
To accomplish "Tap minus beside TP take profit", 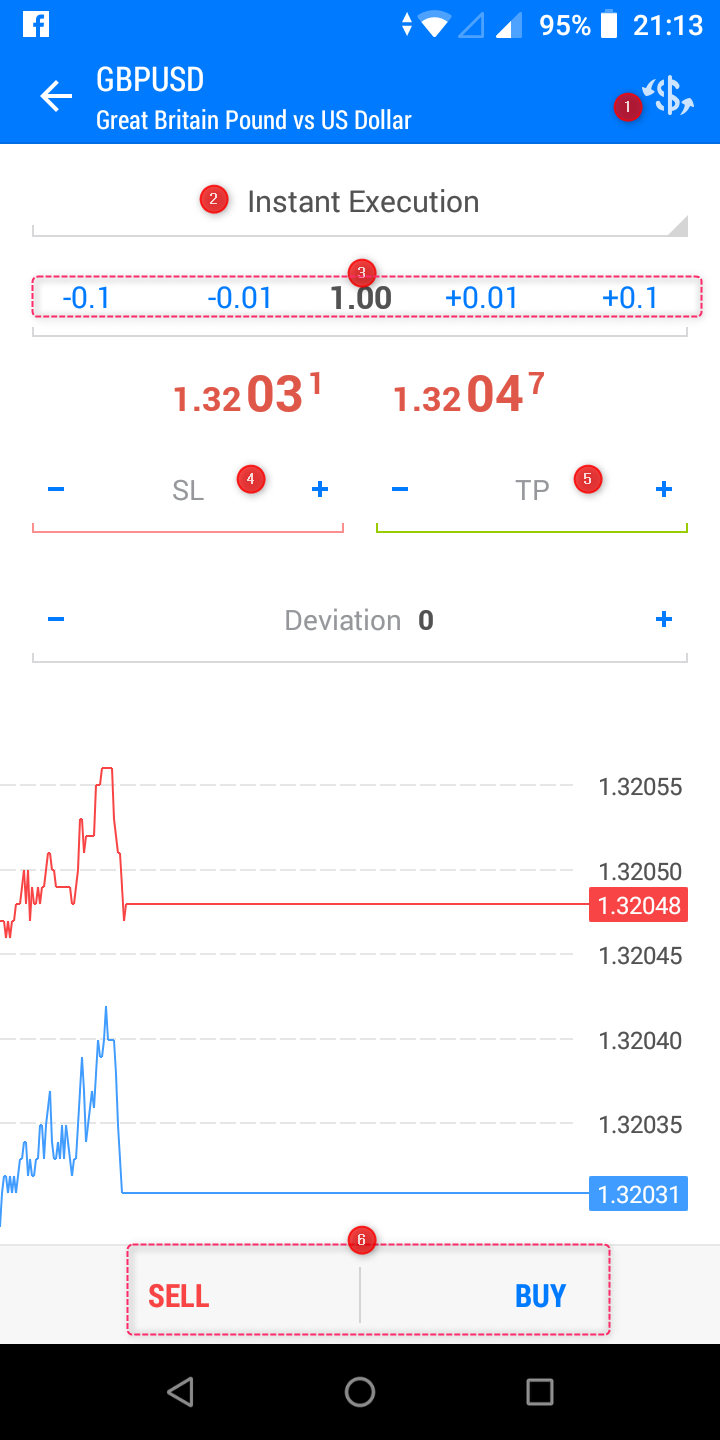I will click(x=400, y=489).
